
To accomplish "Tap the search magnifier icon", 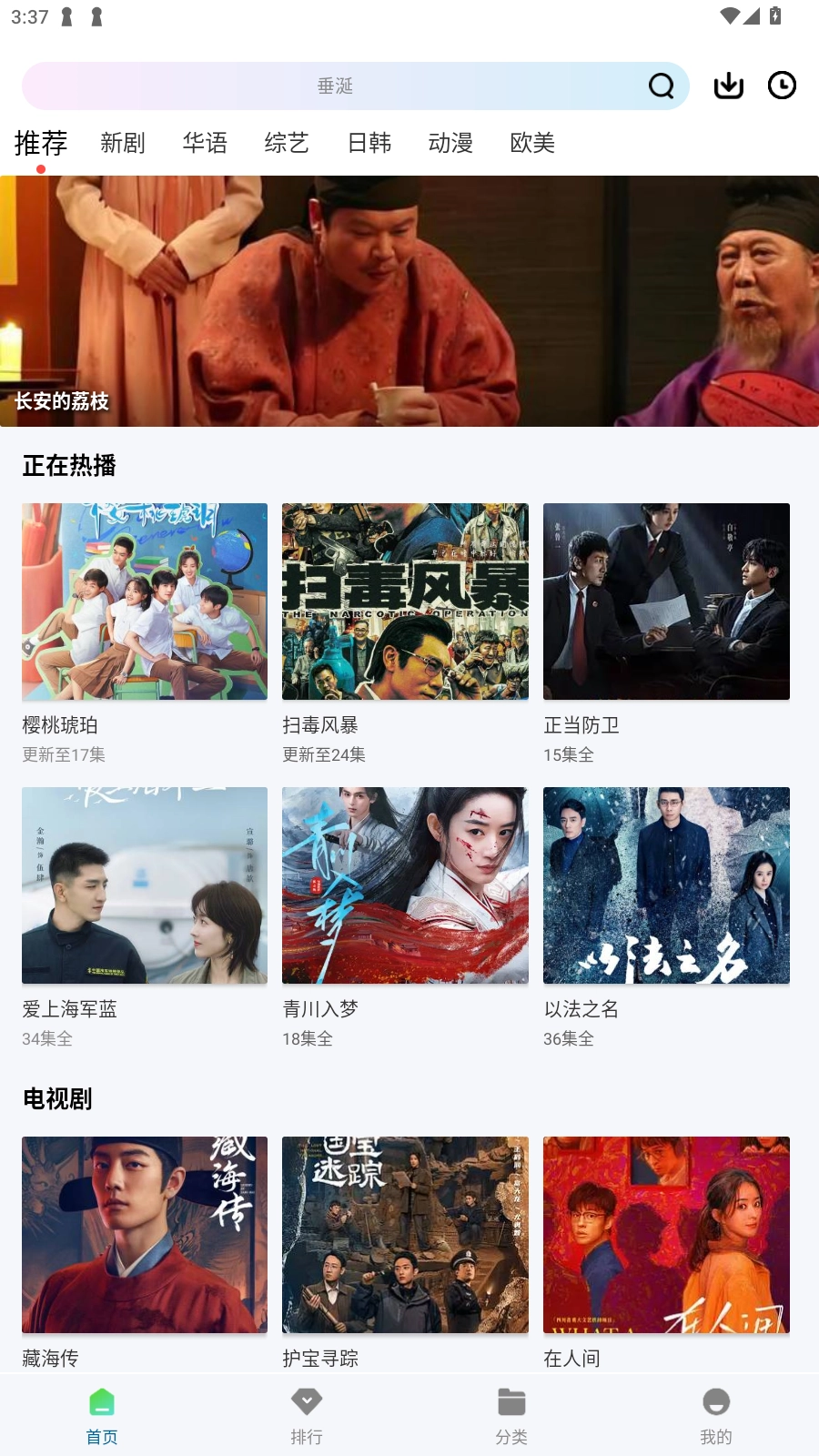I will 662,86.
